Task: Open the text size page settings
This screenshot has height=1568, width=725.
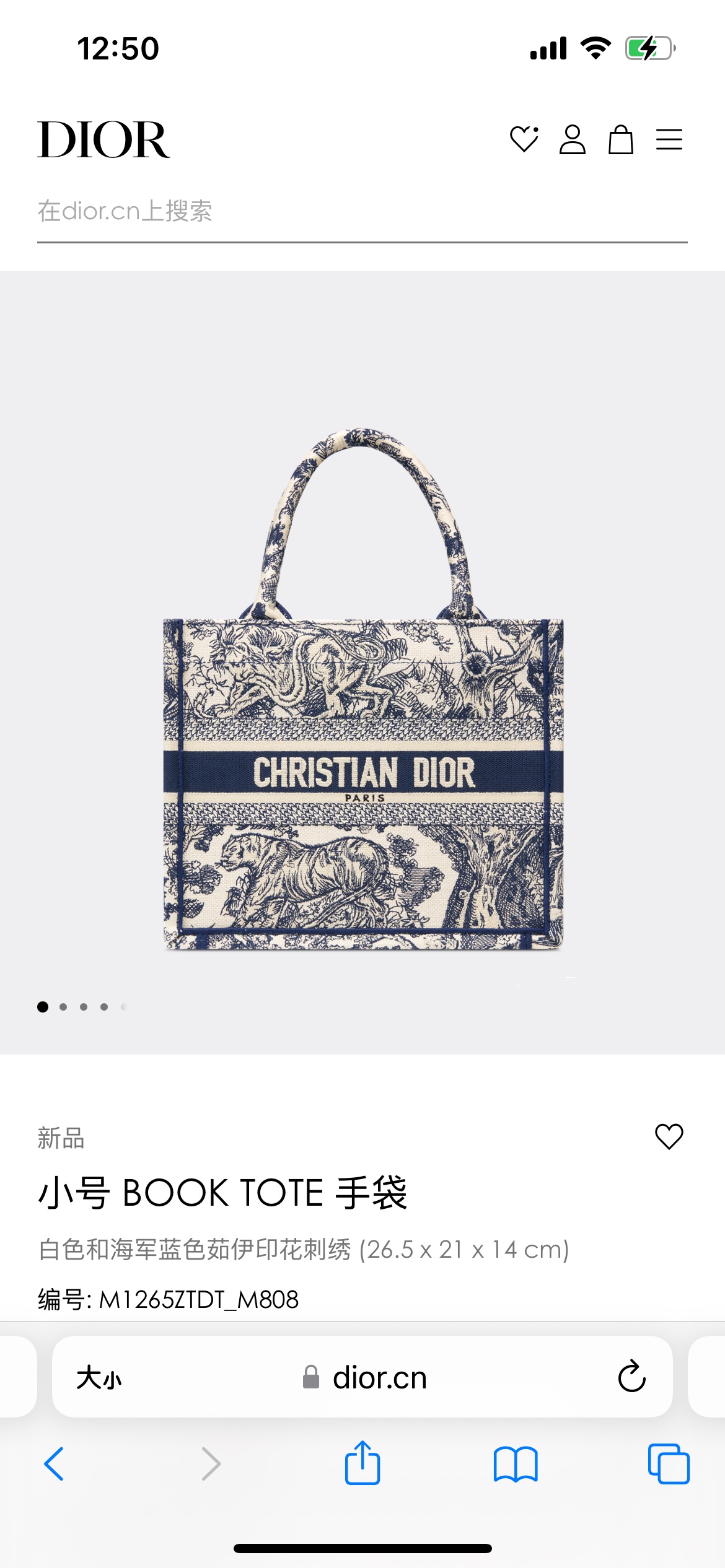Action: coord(99,1378)
